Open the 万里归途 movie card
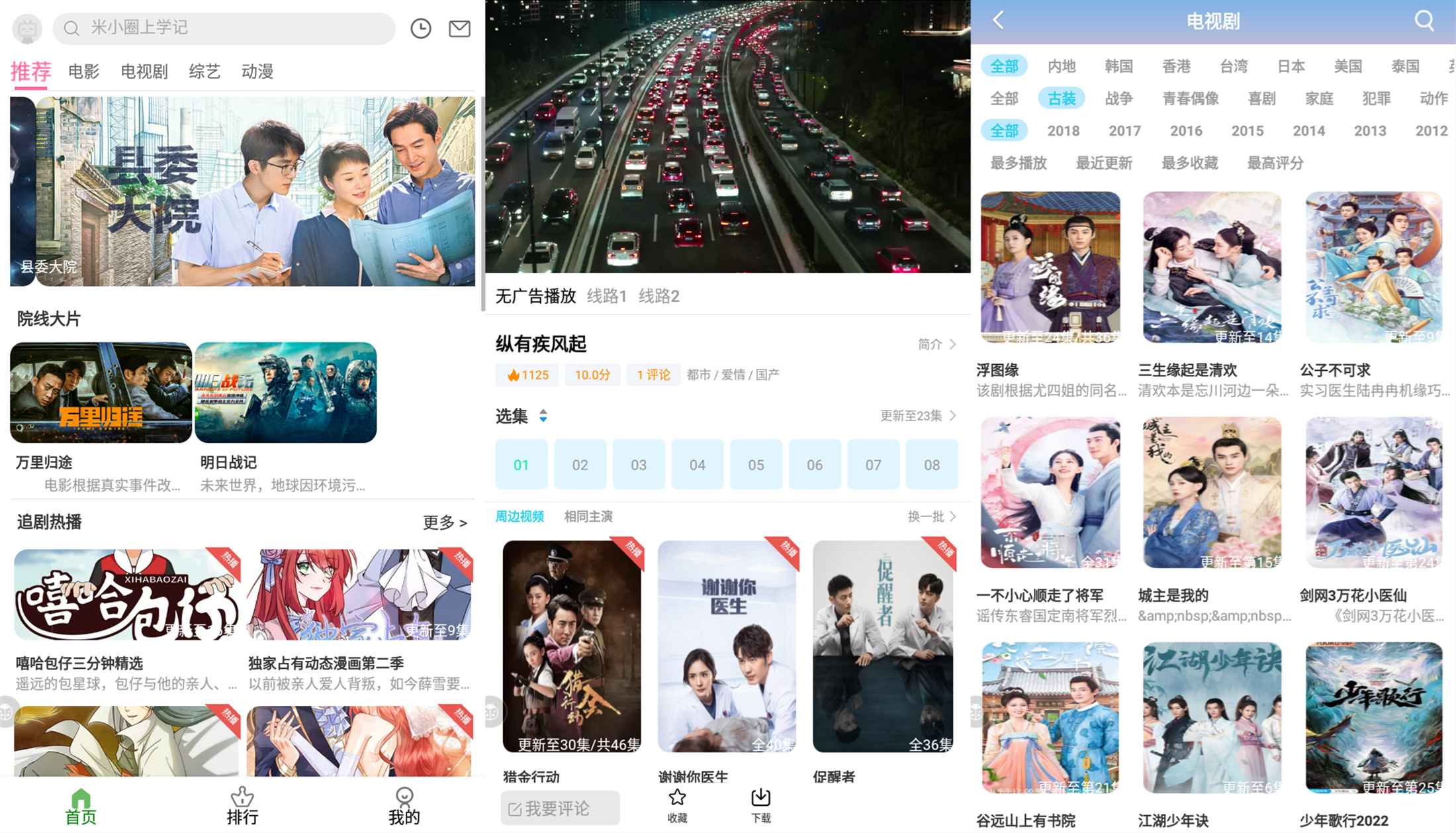This screenshot has width=1456, height=833. 101,393
